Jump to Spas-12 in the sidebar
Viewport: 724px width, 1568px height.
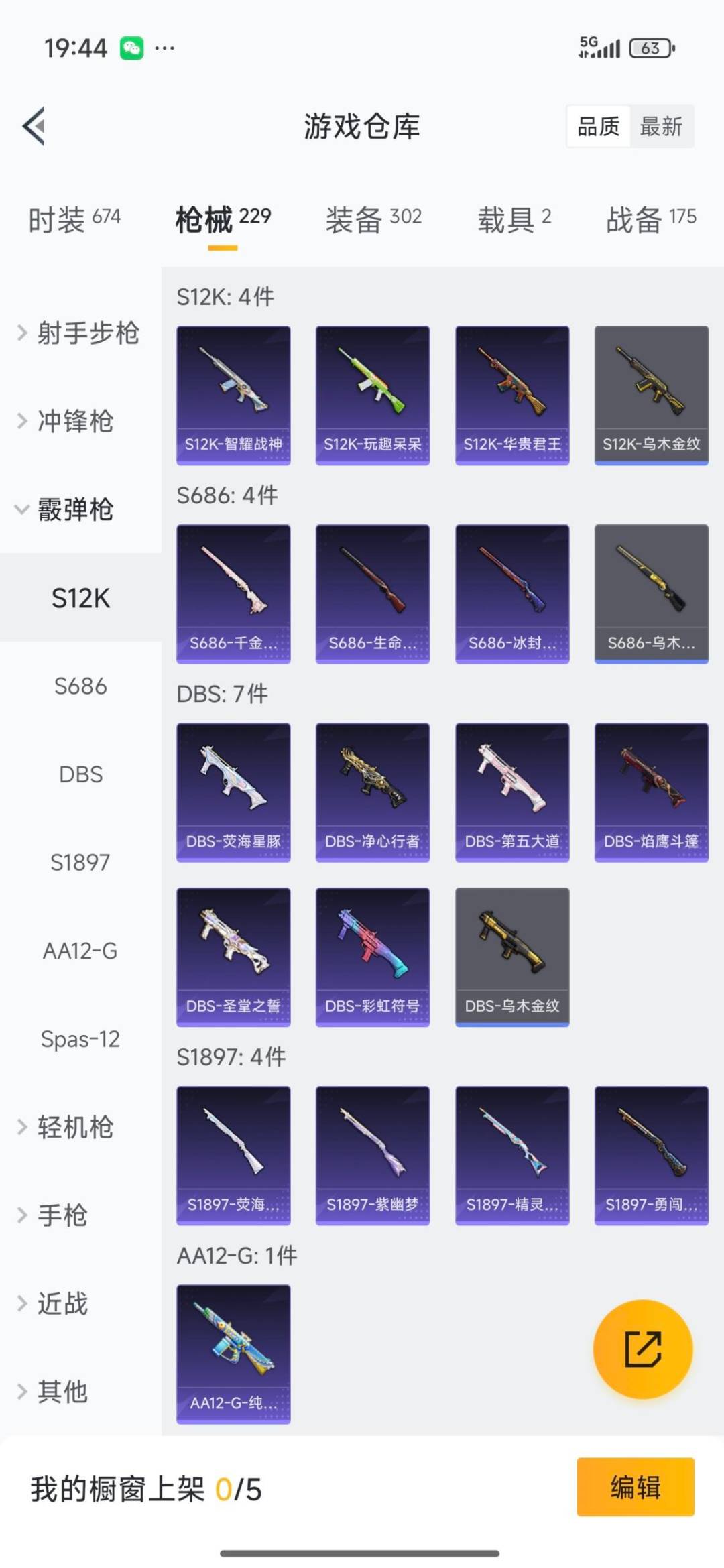coord(80,1039)
